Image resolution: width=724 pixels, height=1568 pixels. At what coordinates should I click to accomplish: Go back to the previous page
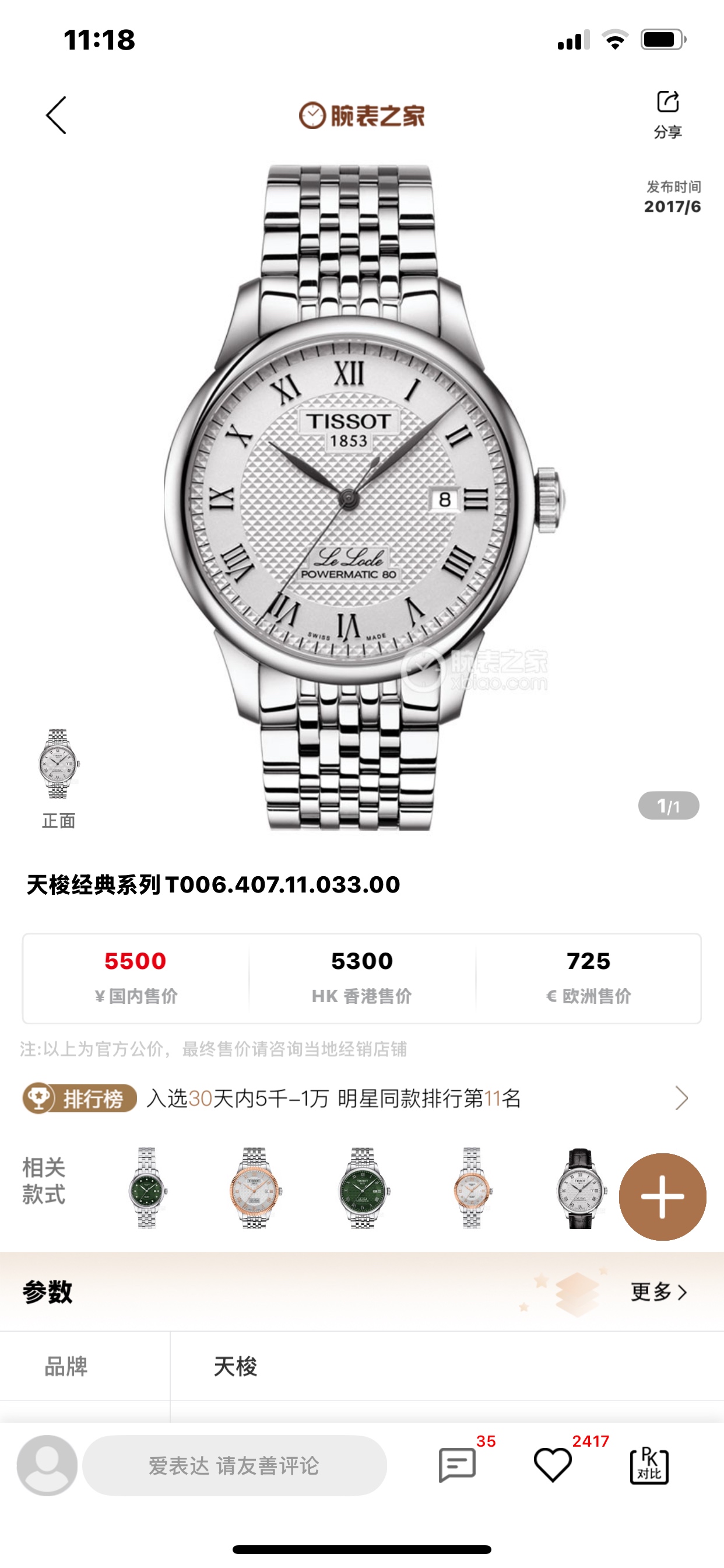tap(56, 115)
